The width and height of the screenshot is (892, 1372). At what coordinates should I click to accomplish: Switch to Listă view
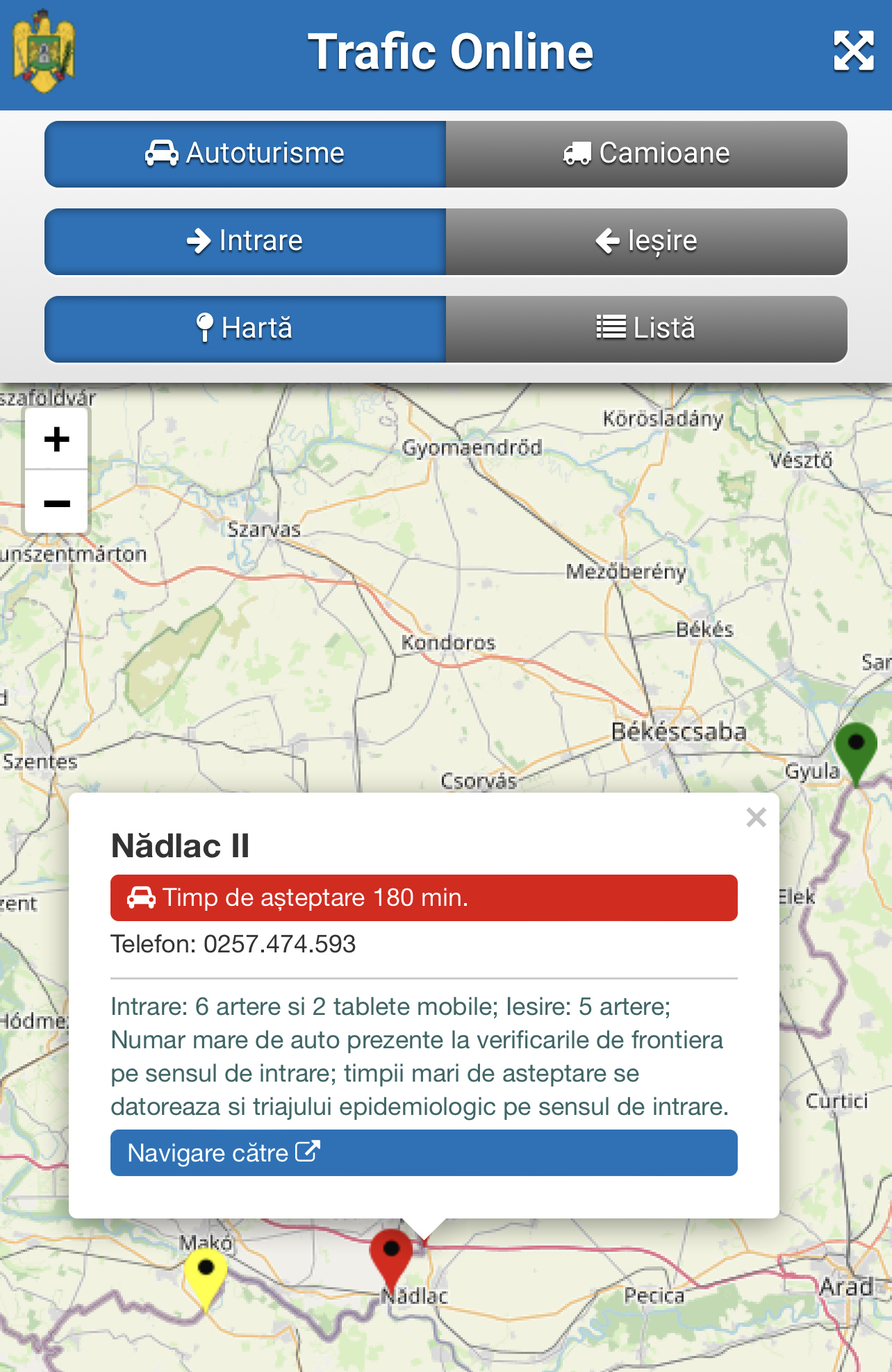[646, 329]
